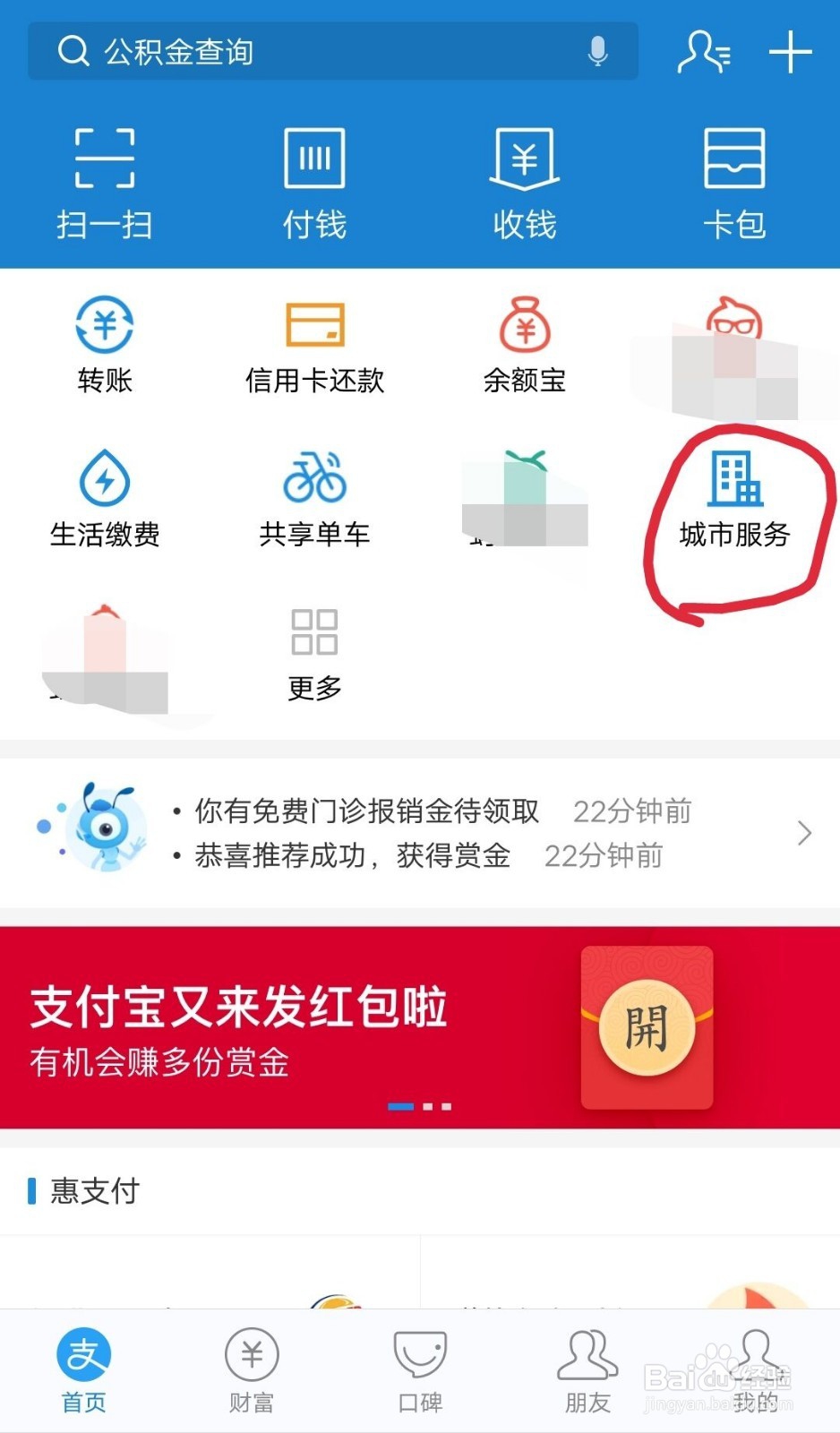Screen dimensions: 840x1433
Task: Tap the microphone icon in search bar
Action: [598, 51]
